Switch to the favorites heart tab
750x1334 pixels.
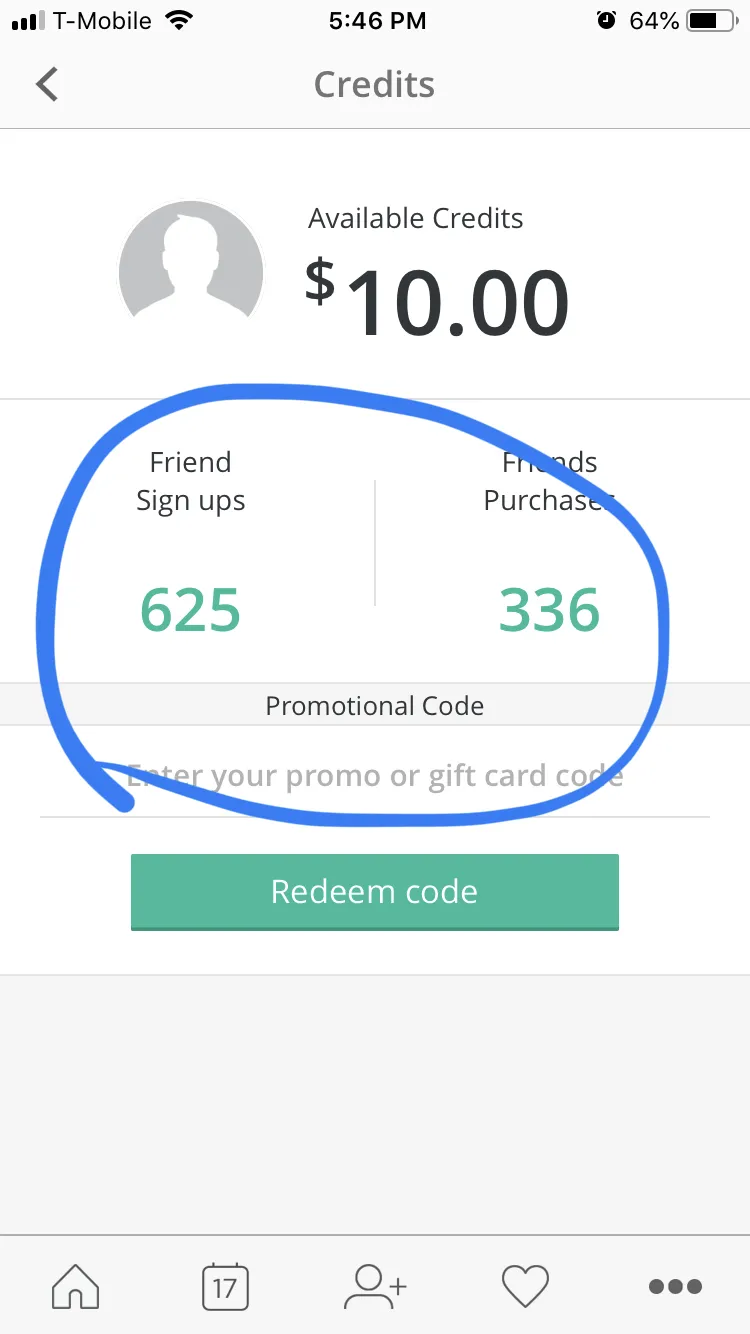click(x=525, y=1285)
